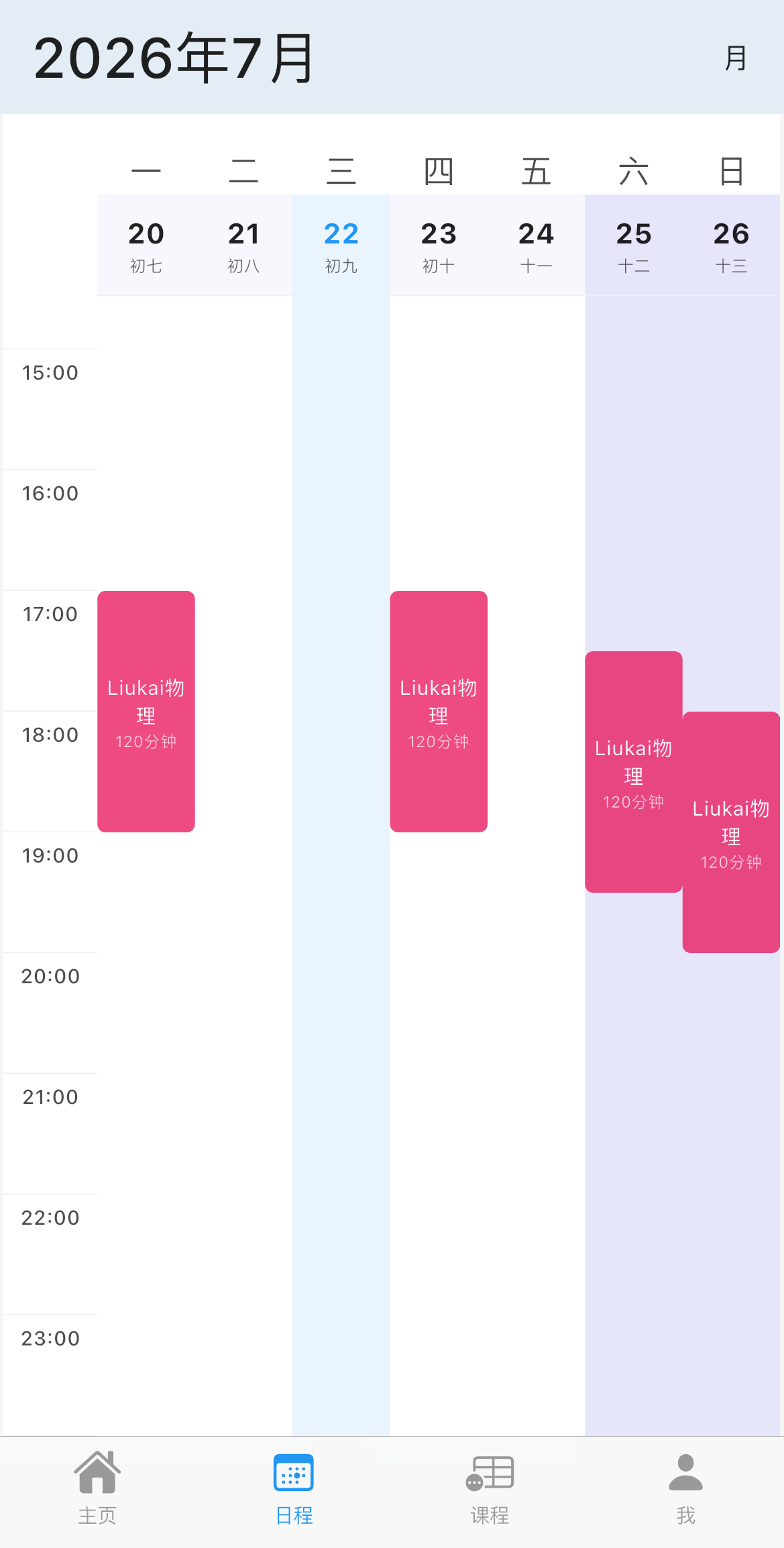Open the Thursday 23 Liukai物理 class
This screenshot has width=784, height=1548.
(439, 712)
